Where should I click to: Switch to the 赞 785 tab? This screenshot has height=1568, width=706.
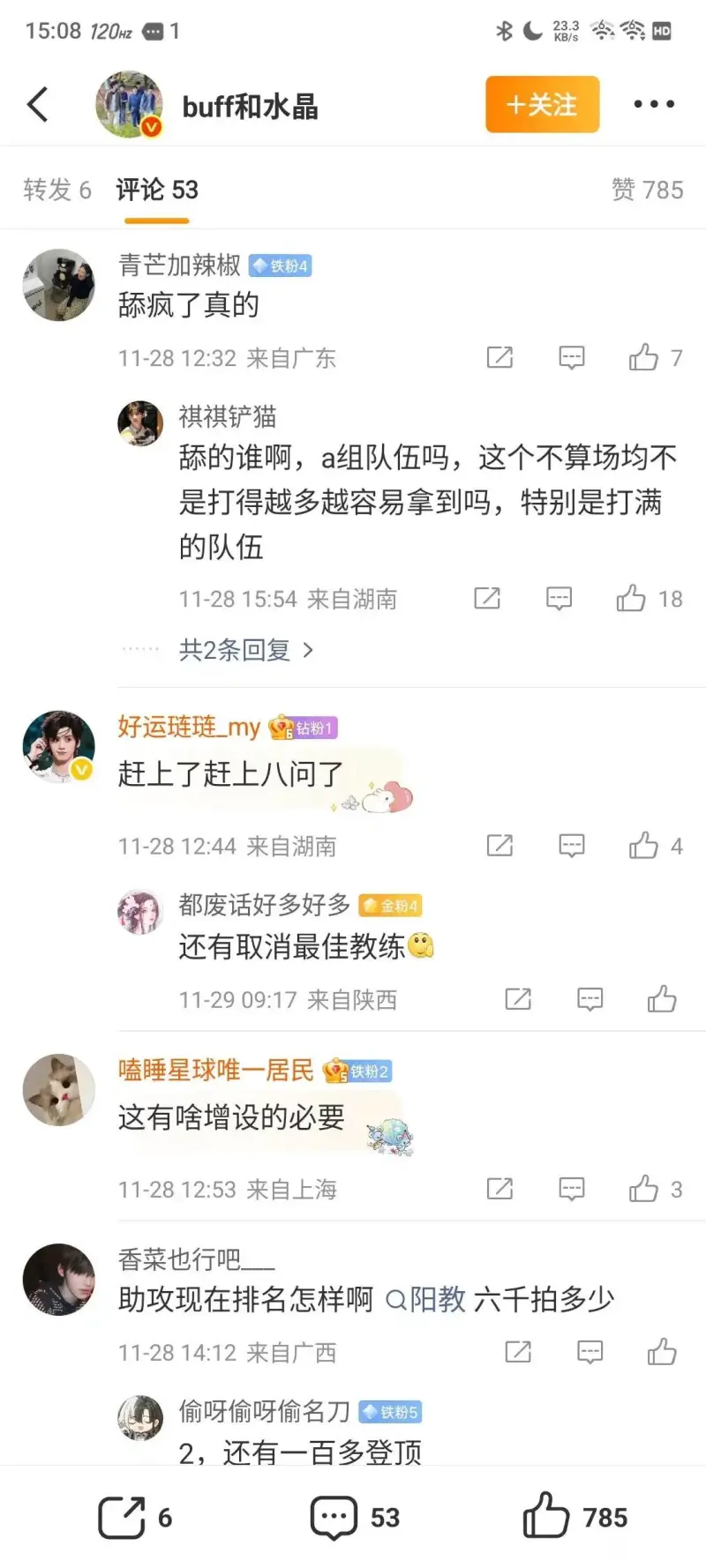(x=647, y=190)
